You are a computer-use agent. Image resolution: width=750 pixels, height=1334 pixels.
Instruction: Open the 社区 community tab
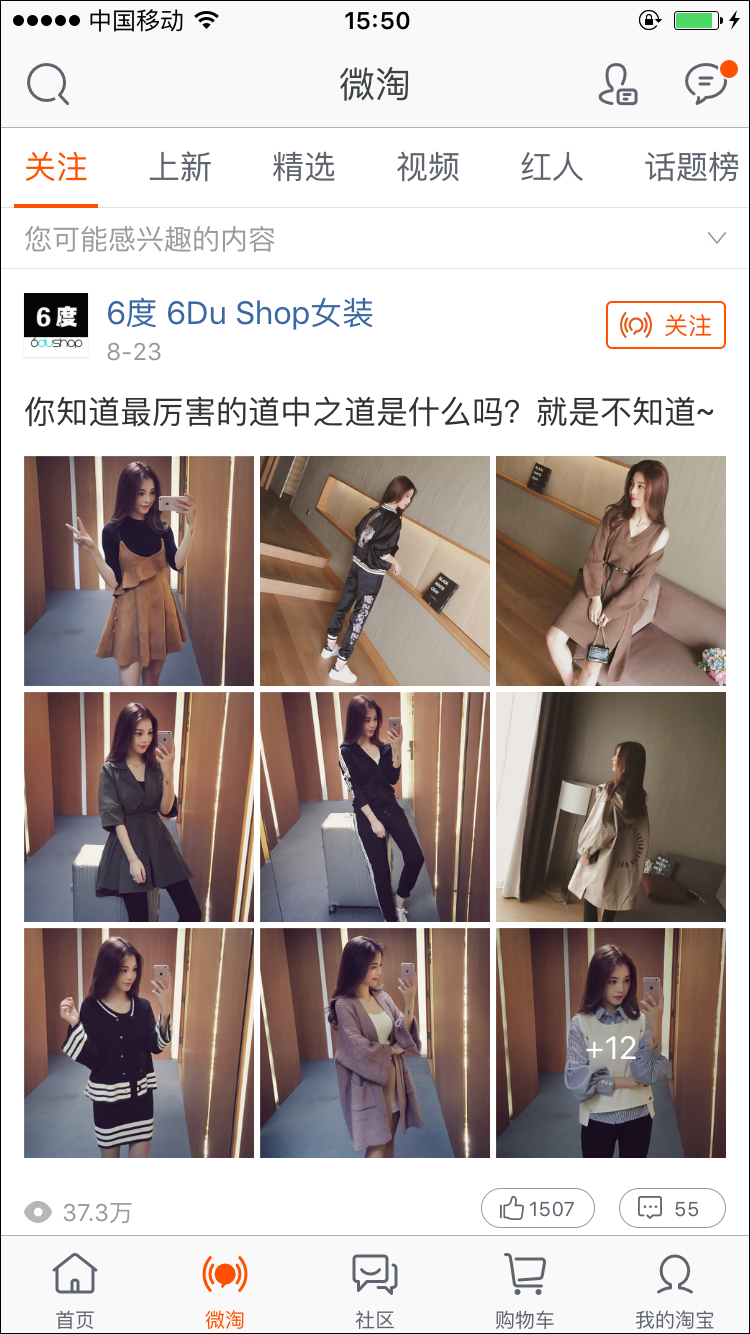(x=375, y=1288)
